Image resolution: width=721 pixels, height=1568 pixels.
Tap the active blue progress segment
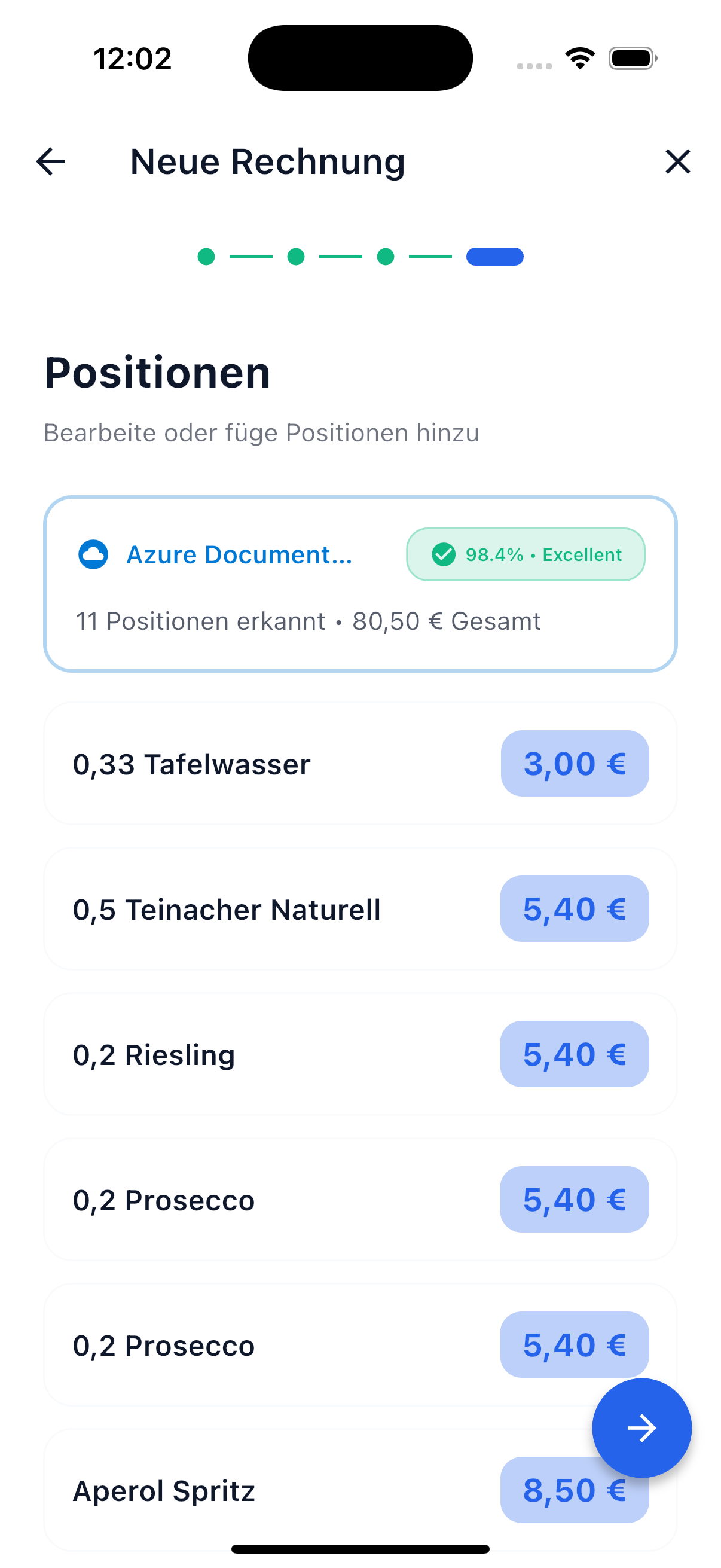click(494, 257)
